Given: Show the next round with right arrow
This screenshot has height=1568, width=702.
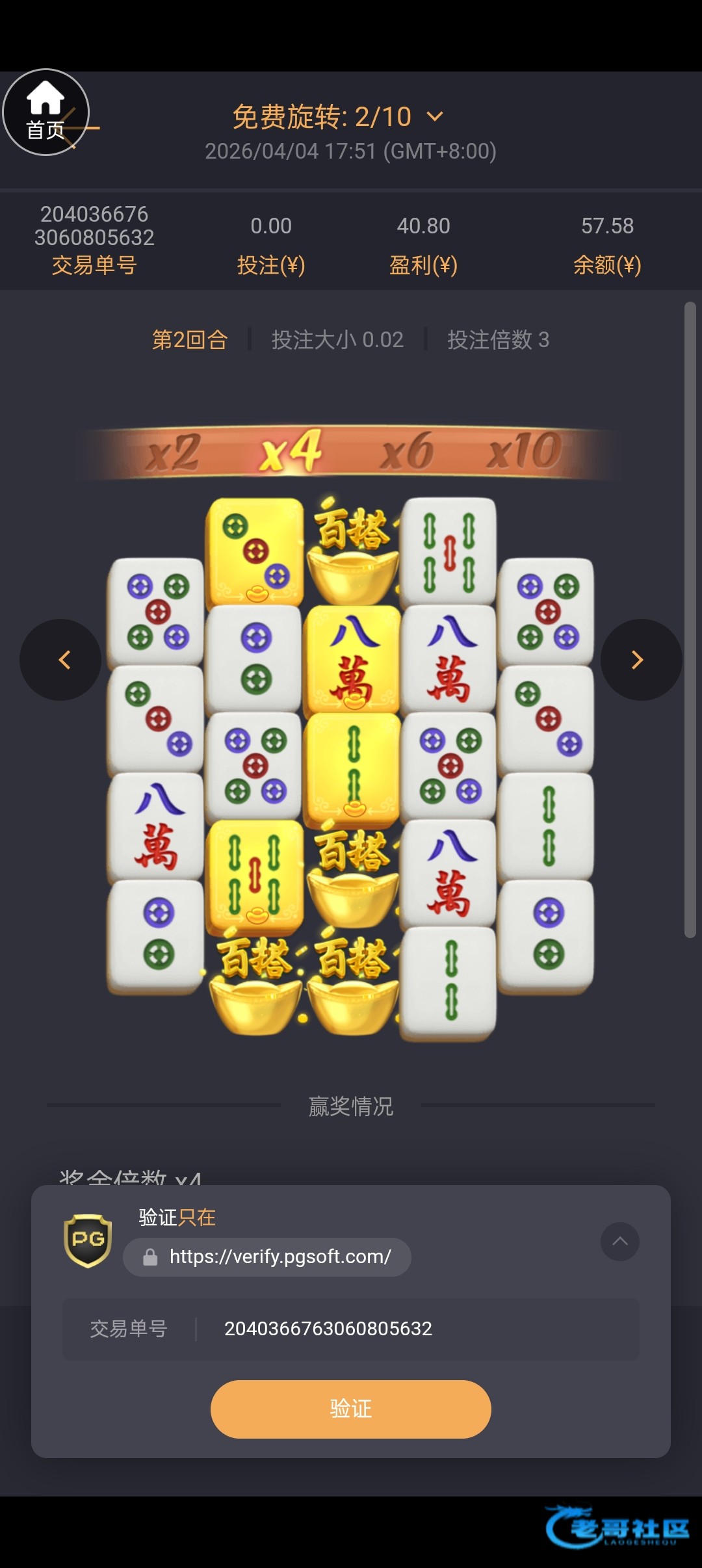Looking at the screenshot, I should point(640,660).
